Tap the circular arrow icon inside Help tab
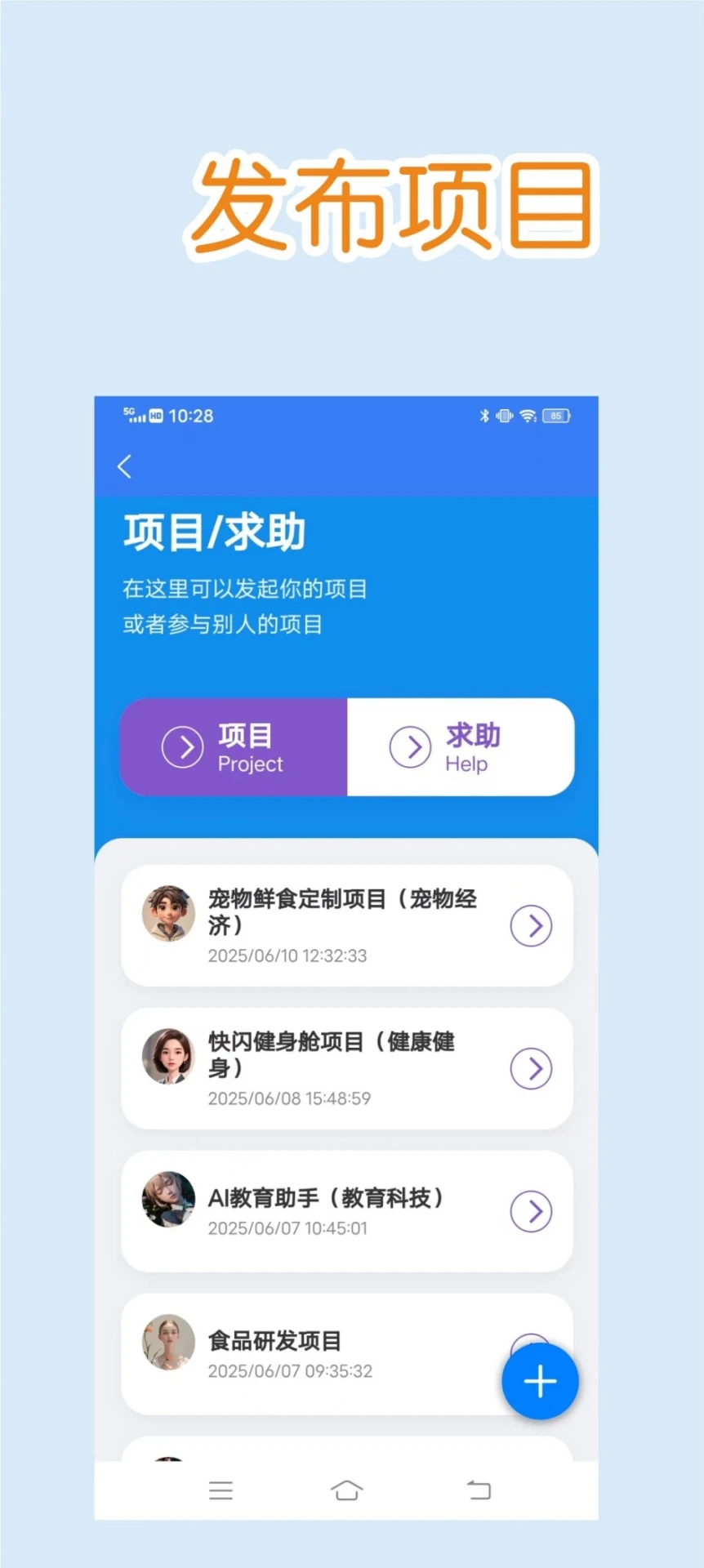 tap(410, 747)
